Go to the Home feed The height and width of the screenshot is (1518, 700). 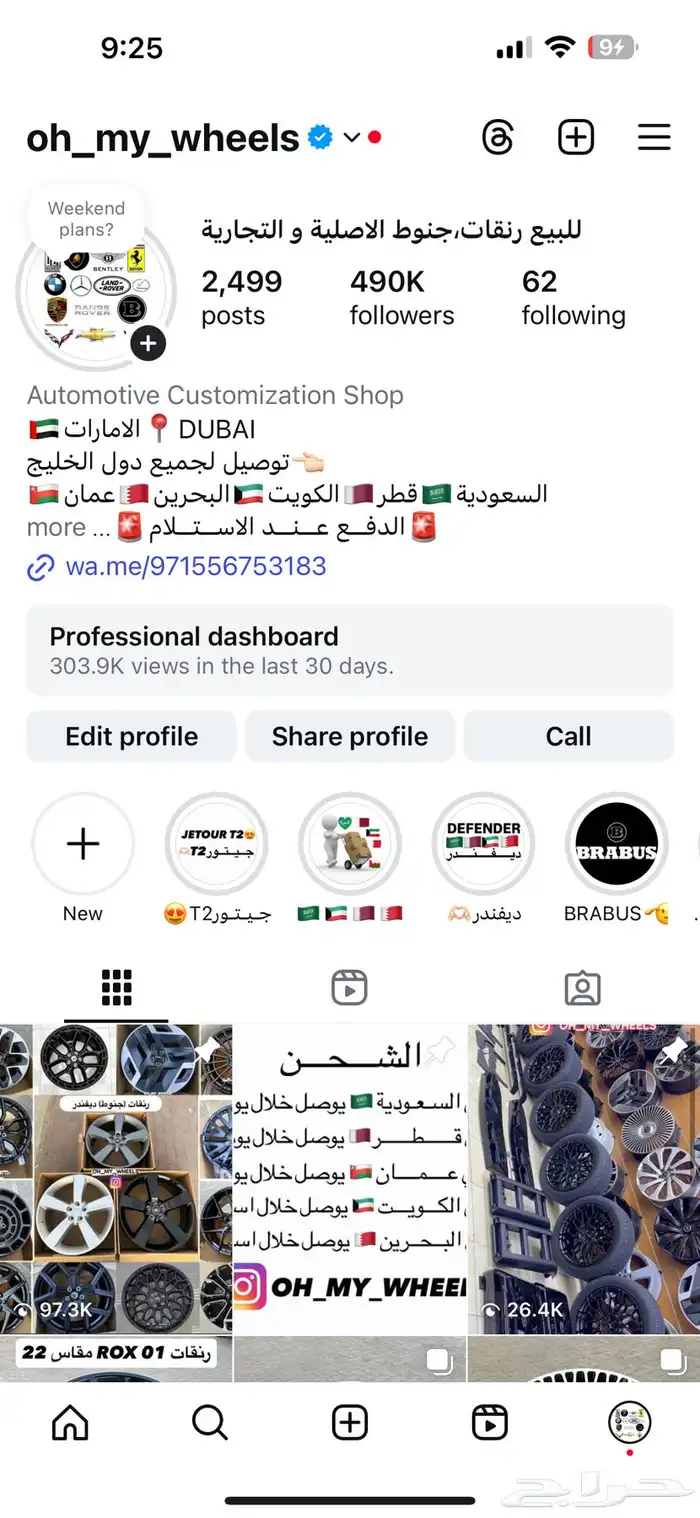pos(70,1423)
